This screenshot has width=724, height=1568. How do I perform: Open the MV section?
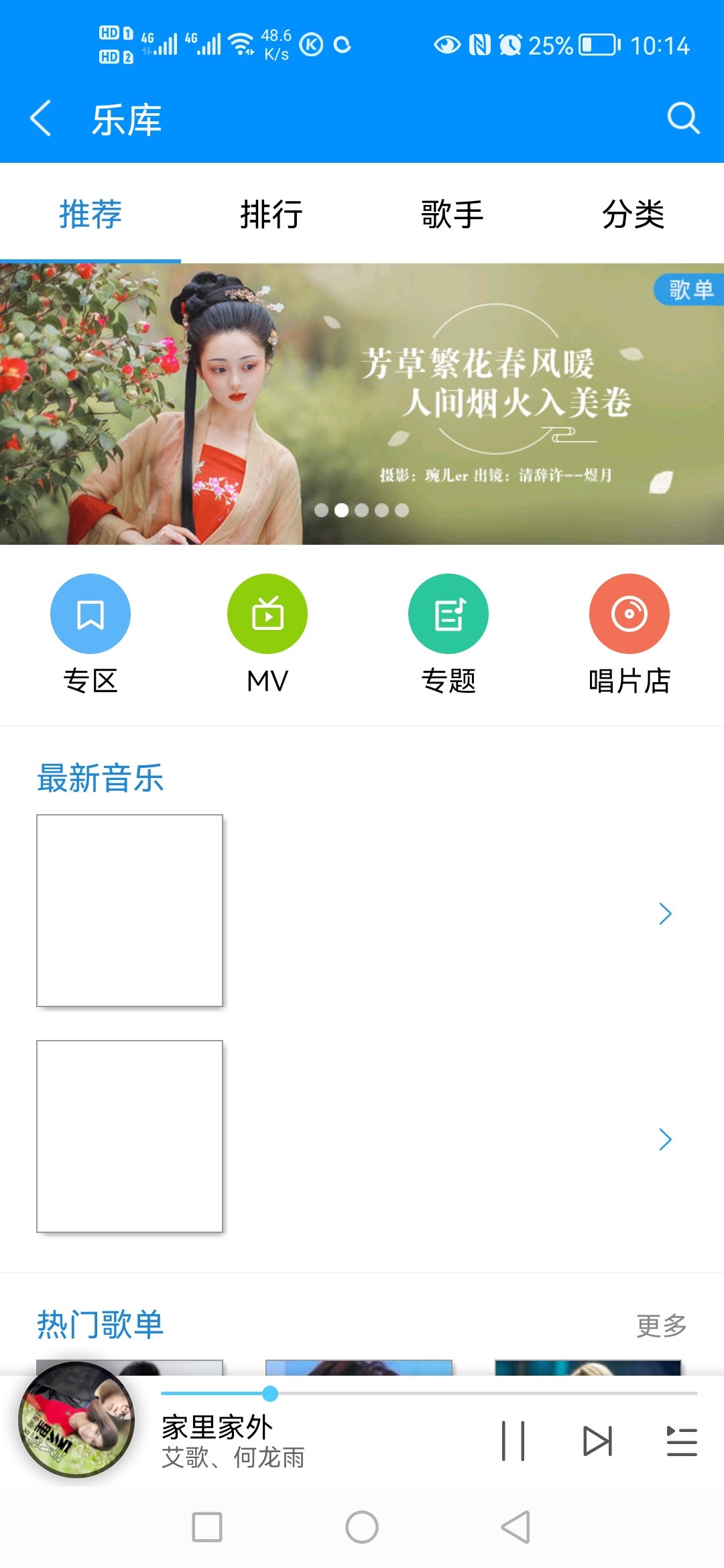tap(267, 614)
